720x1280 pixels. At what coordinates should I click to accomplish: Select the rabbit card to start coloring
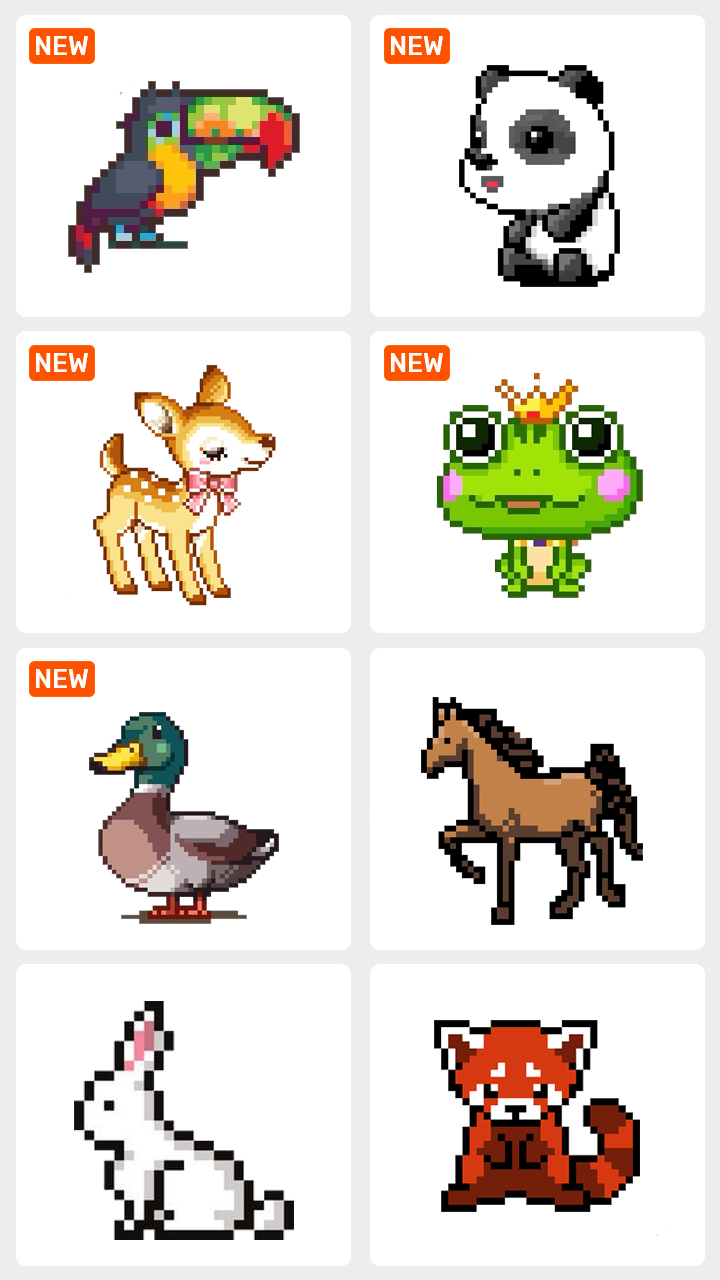183,1117
